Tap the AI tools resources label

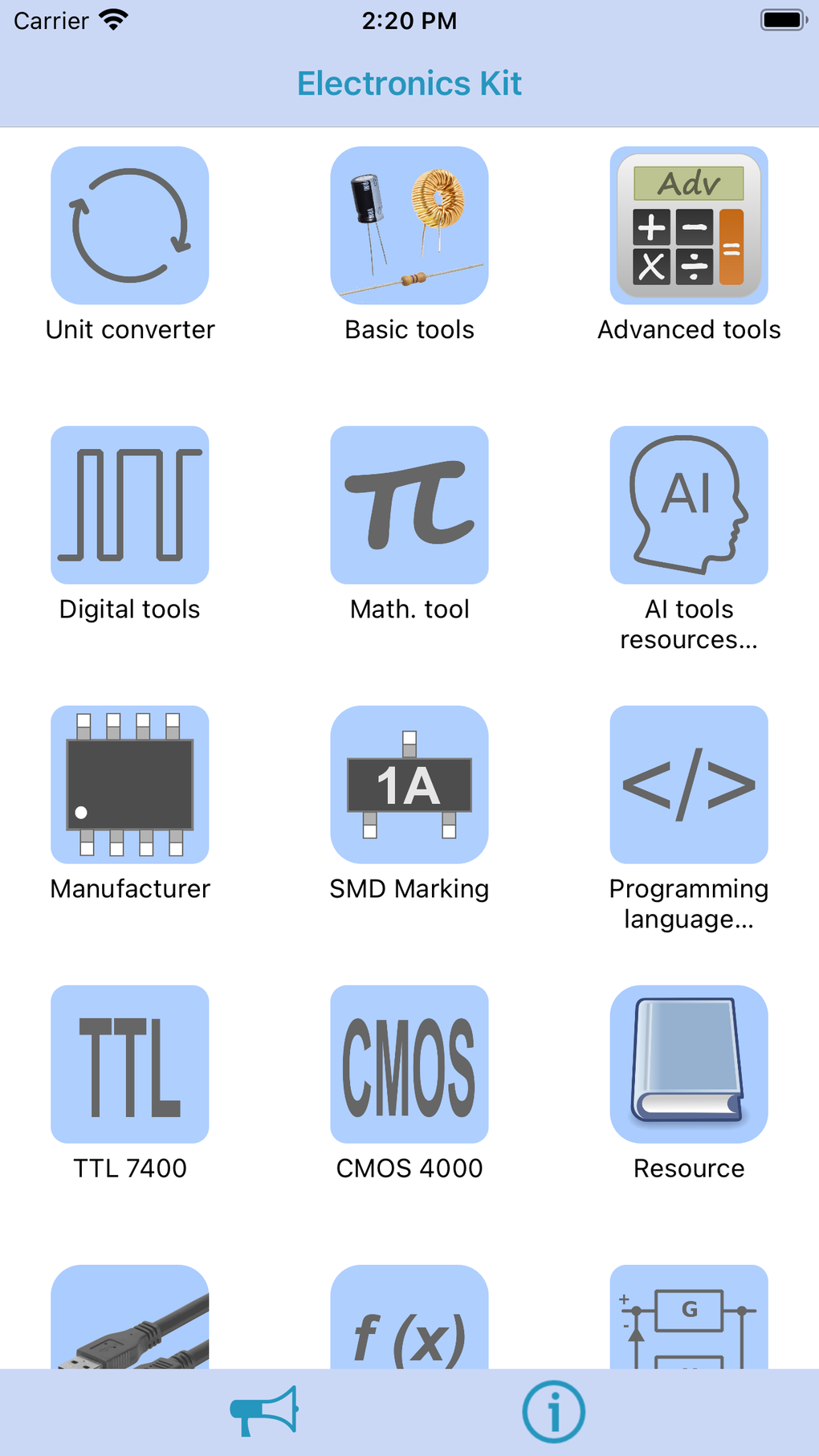point(688,624)
